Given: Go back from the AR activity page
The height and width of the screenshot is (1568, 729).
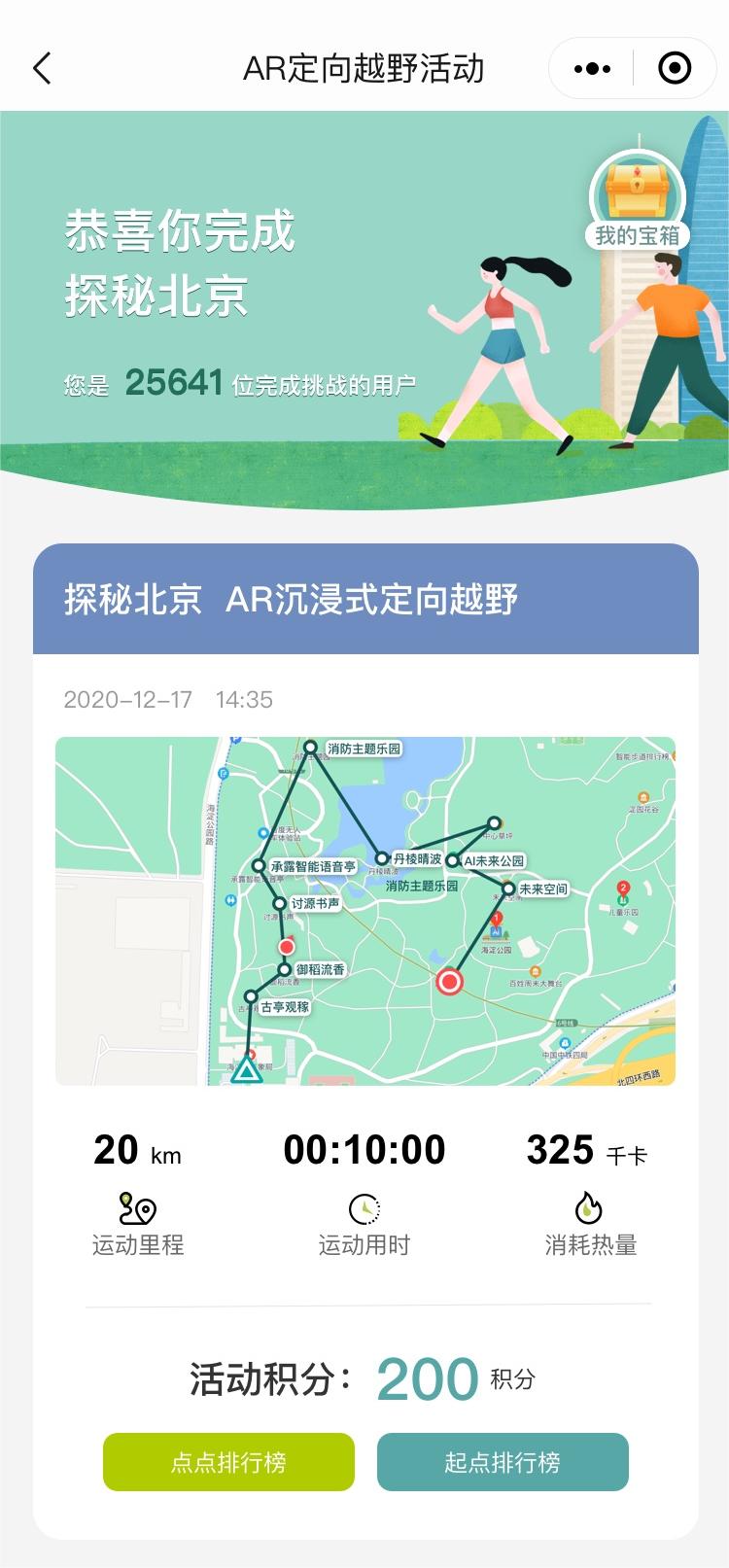Looking at the screenshot, I should point(42,69).
